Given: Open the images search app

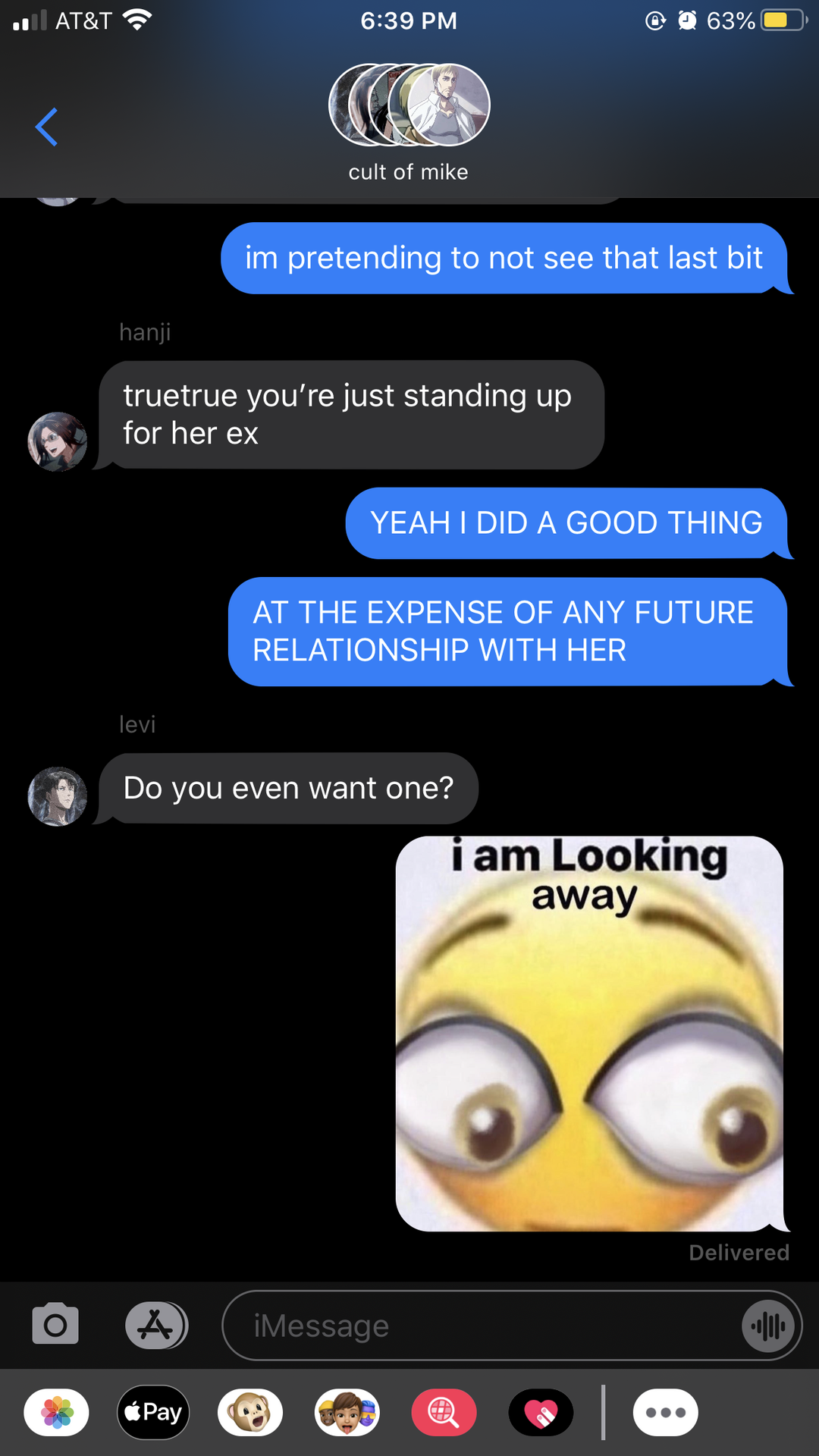Looking at the screenshot, I should [444, 1412].
